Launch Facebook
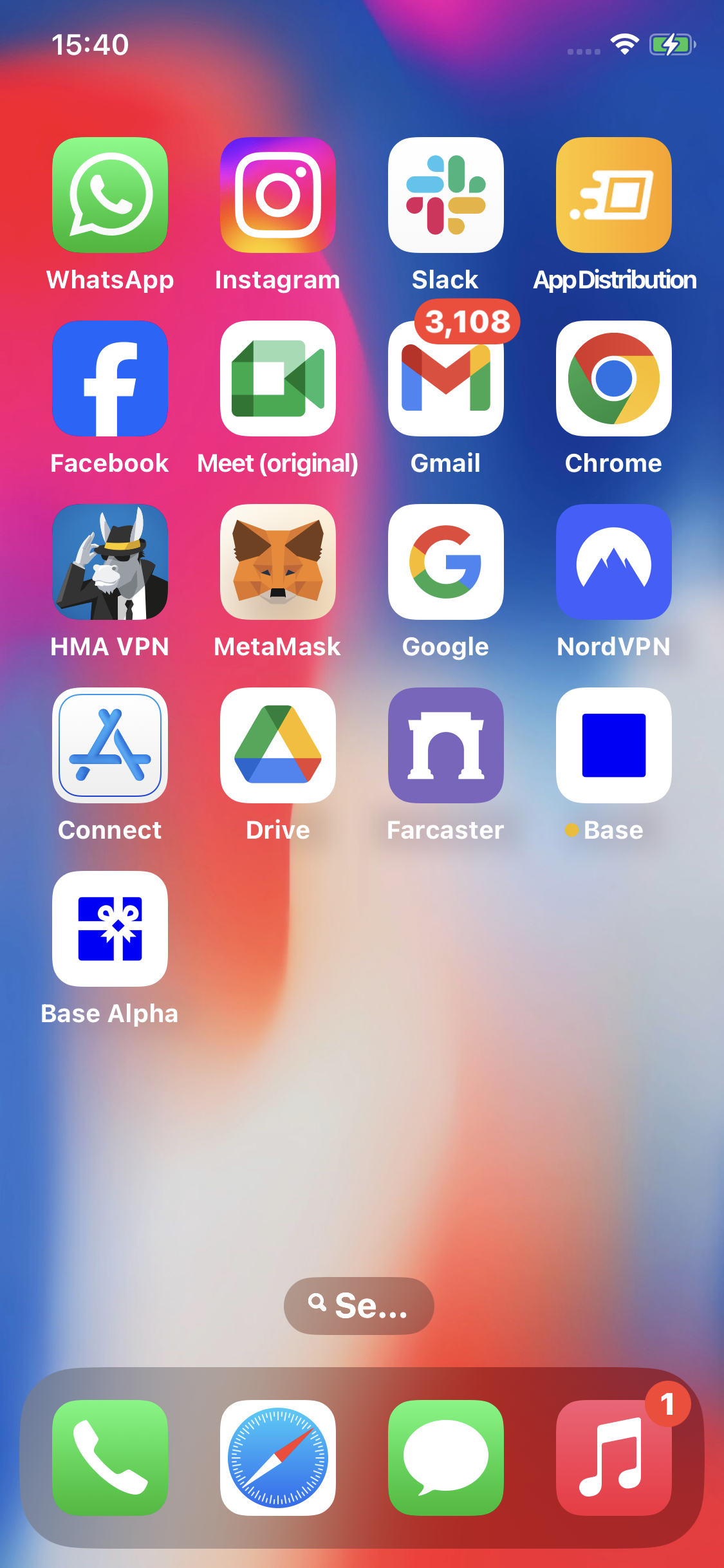 pos(110,378)
